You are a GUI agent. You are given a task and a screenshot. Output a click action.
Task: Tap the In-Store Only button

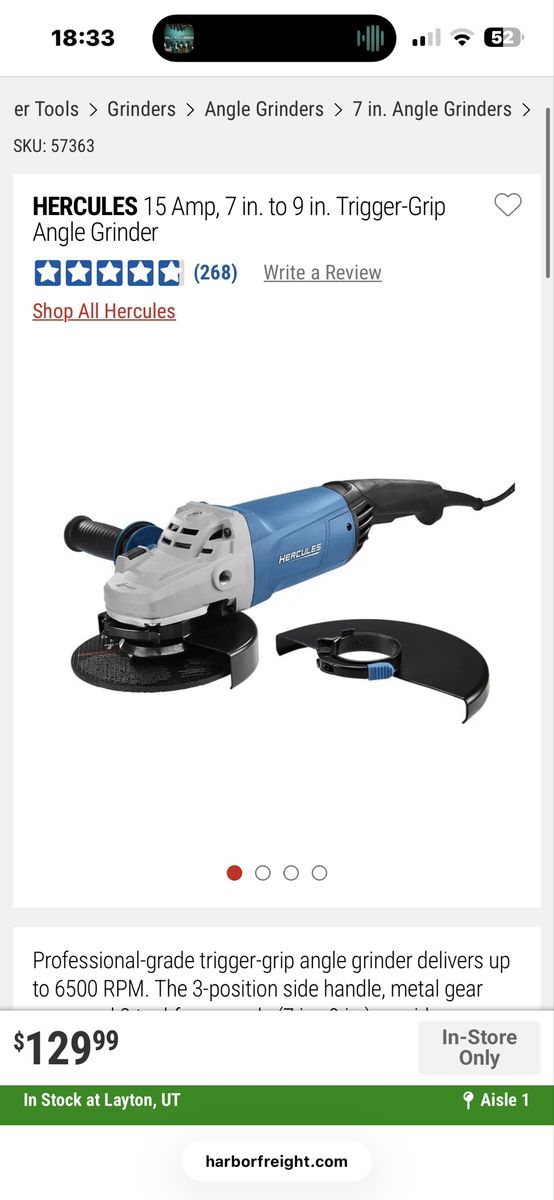(x=479, y=1048)
